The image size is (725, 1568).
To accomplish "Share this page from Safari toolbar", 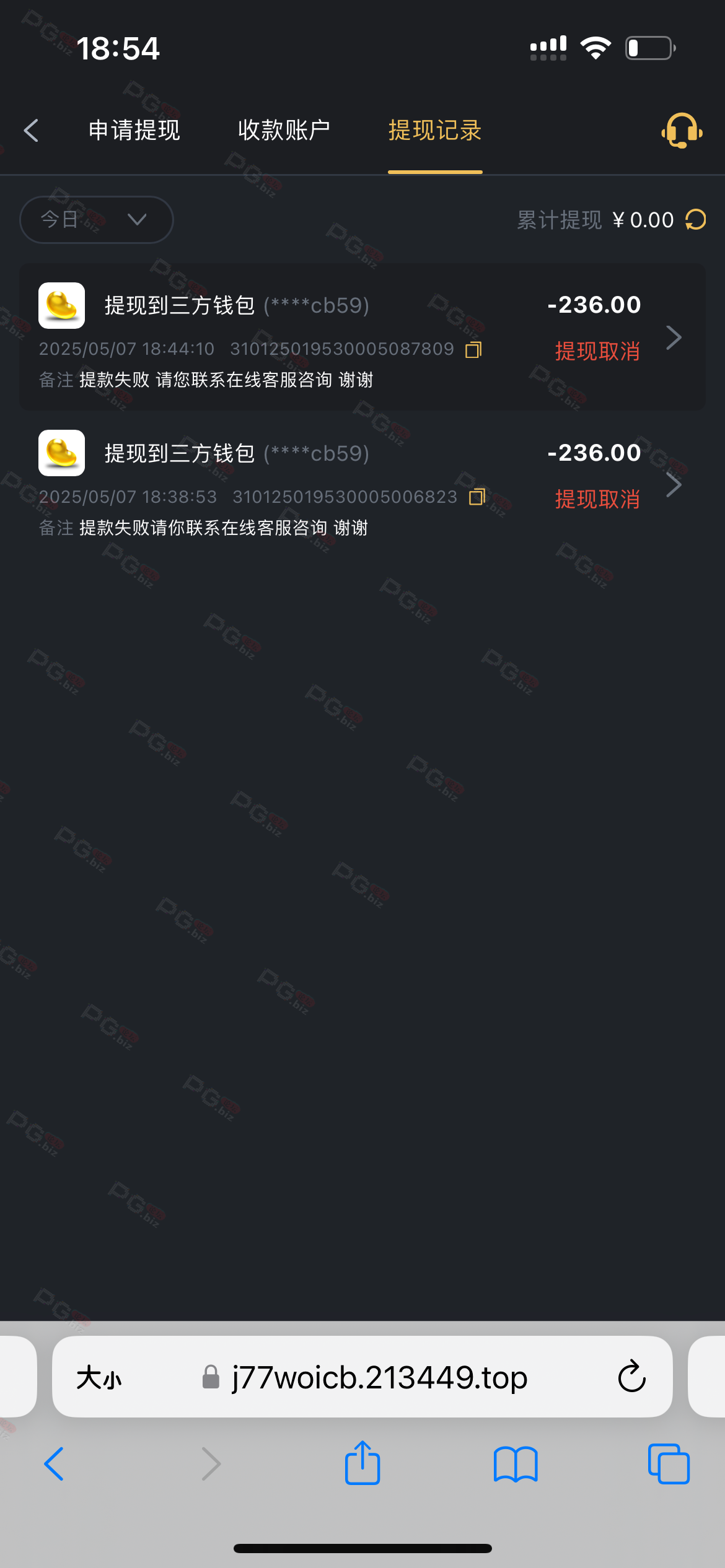I will point(362,1463).
